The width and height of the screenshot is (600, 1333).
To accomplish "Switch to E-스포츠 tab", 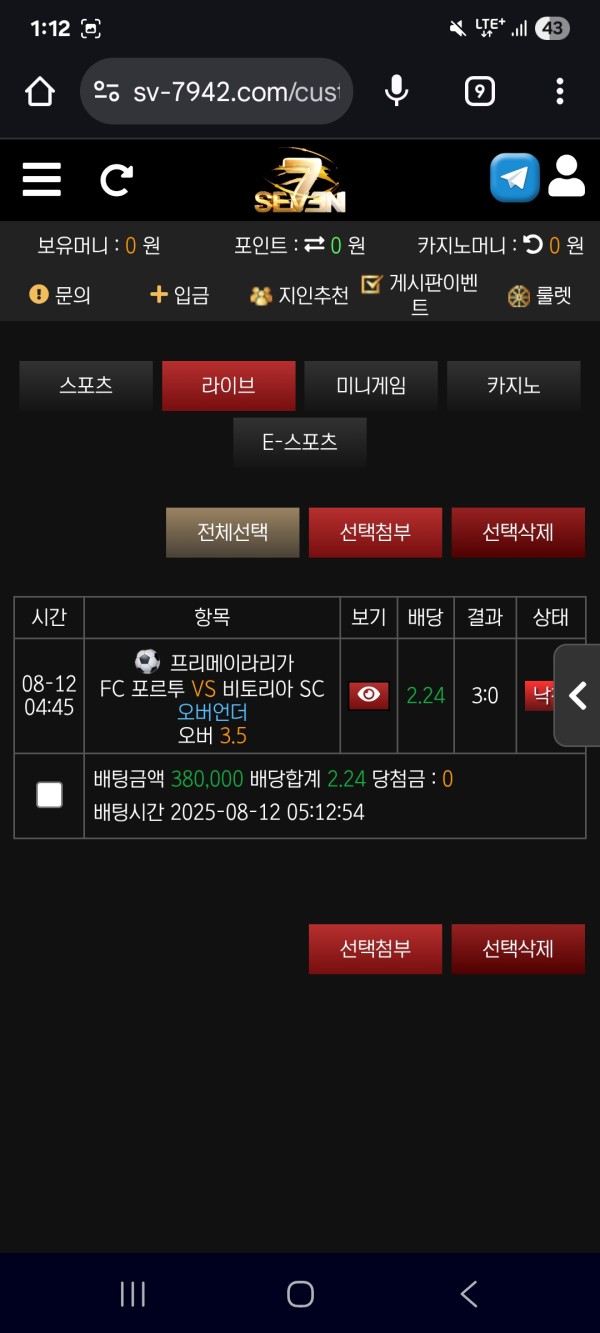I will (300, 442).
